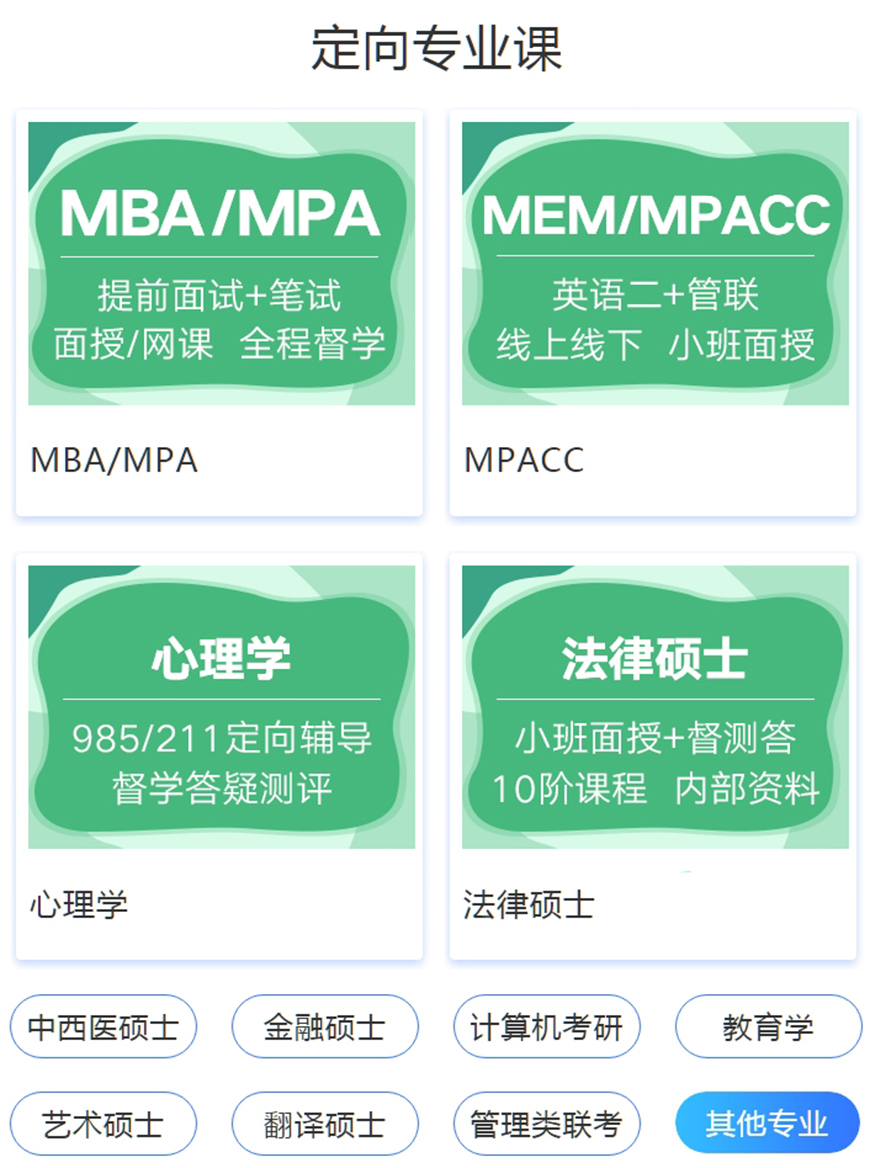Tap the 教育学 chip
Viewport: 870px width, 1168px height.
coord(768,1027)
